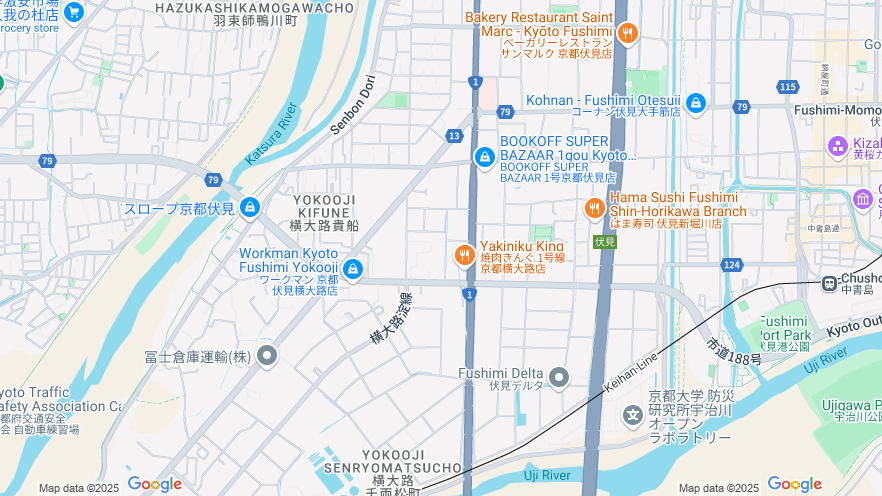Select the Bakery Restaurant Saint Marc marker
Image resolution: width=882 pixels, height=496 pixels.
point(628,34)
